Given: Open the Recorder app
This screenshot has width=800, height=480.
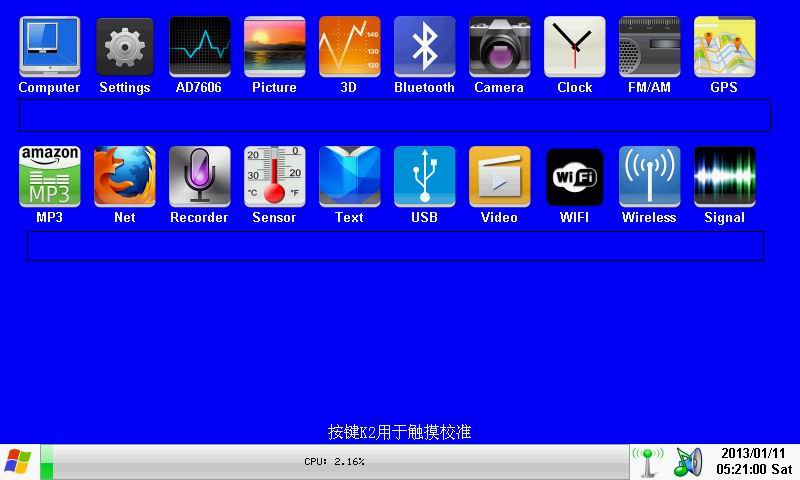Looking at the screenshot, I should point(199,176).
